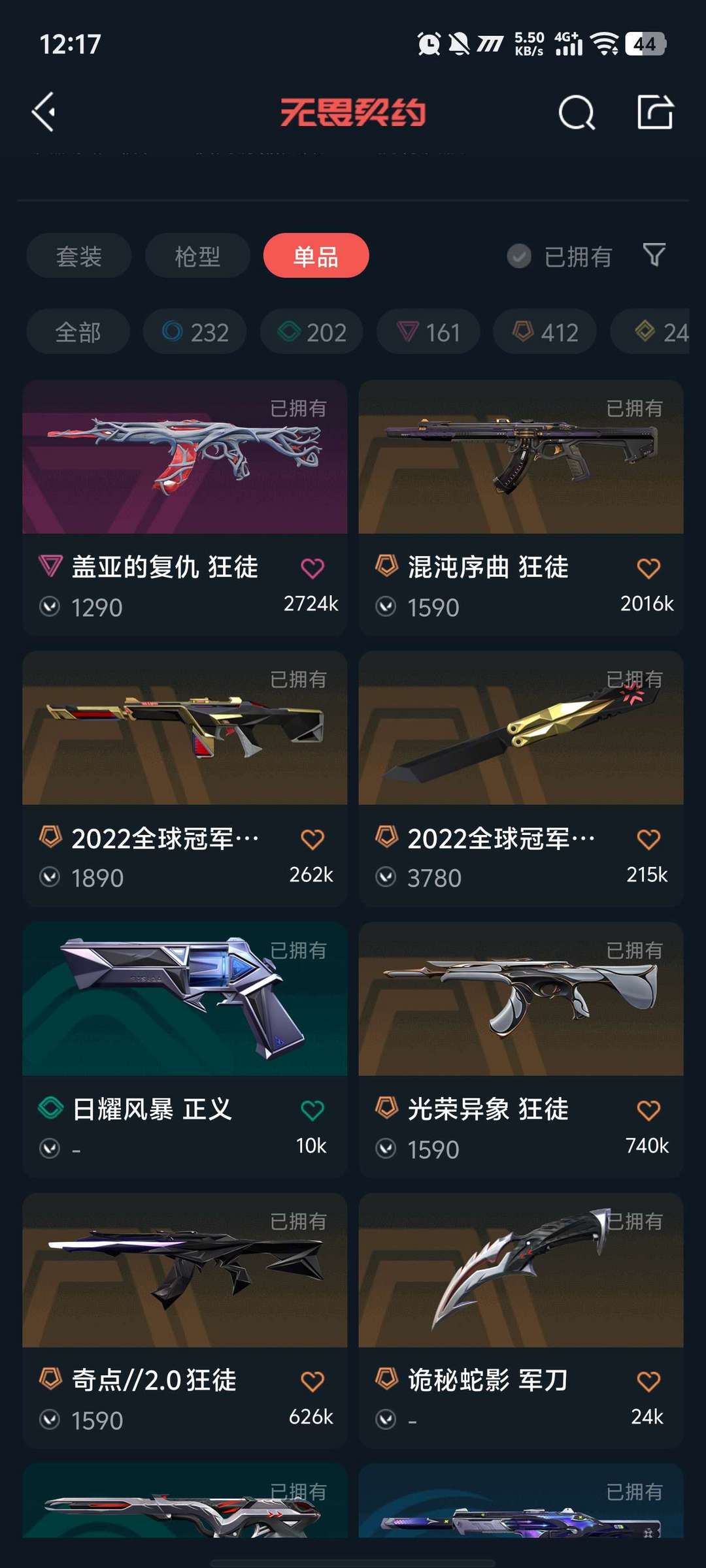This screenshot has height=1568, width=706.
Task: Tap the share icon in top bar
Action: coord(656,112)
